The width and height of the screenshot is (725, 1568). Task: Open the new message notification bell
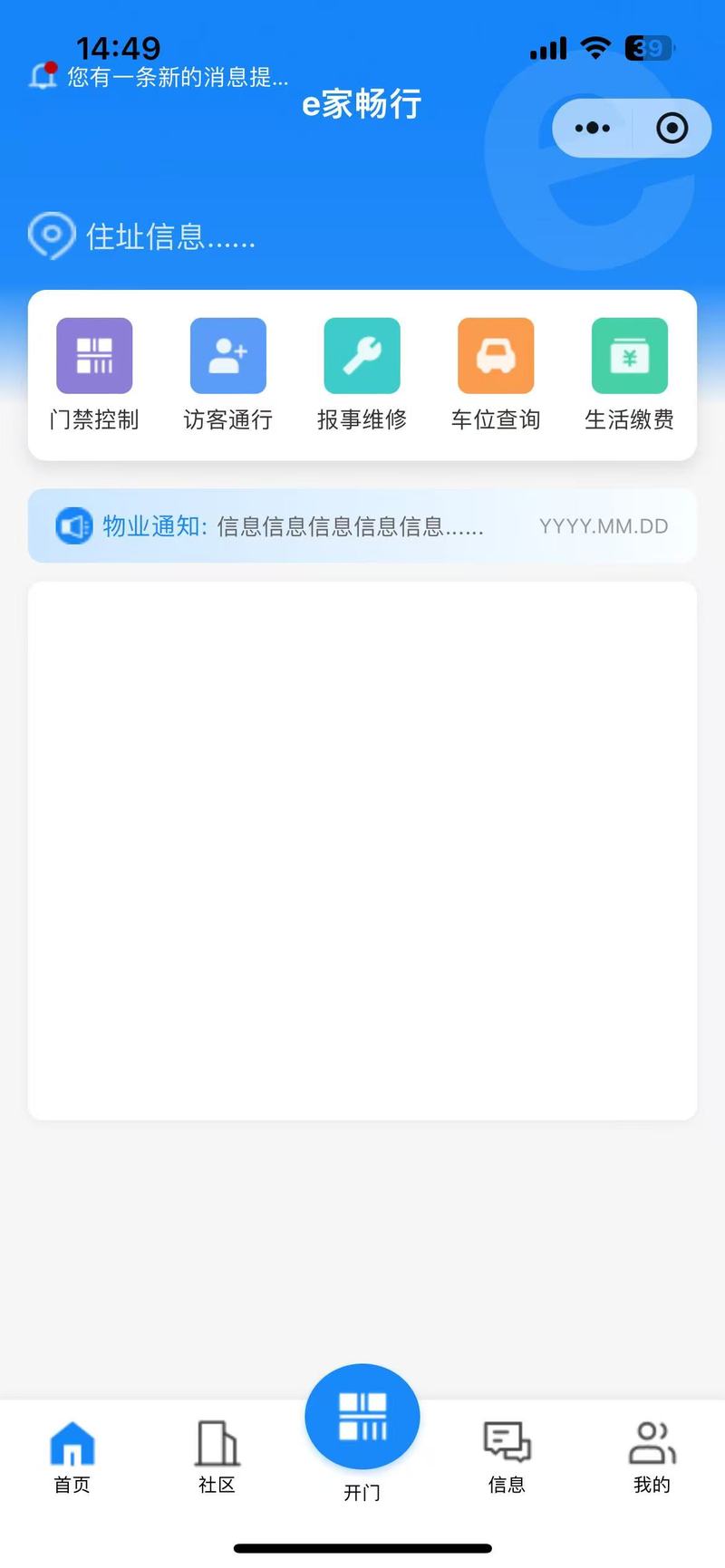pos(43,75)
